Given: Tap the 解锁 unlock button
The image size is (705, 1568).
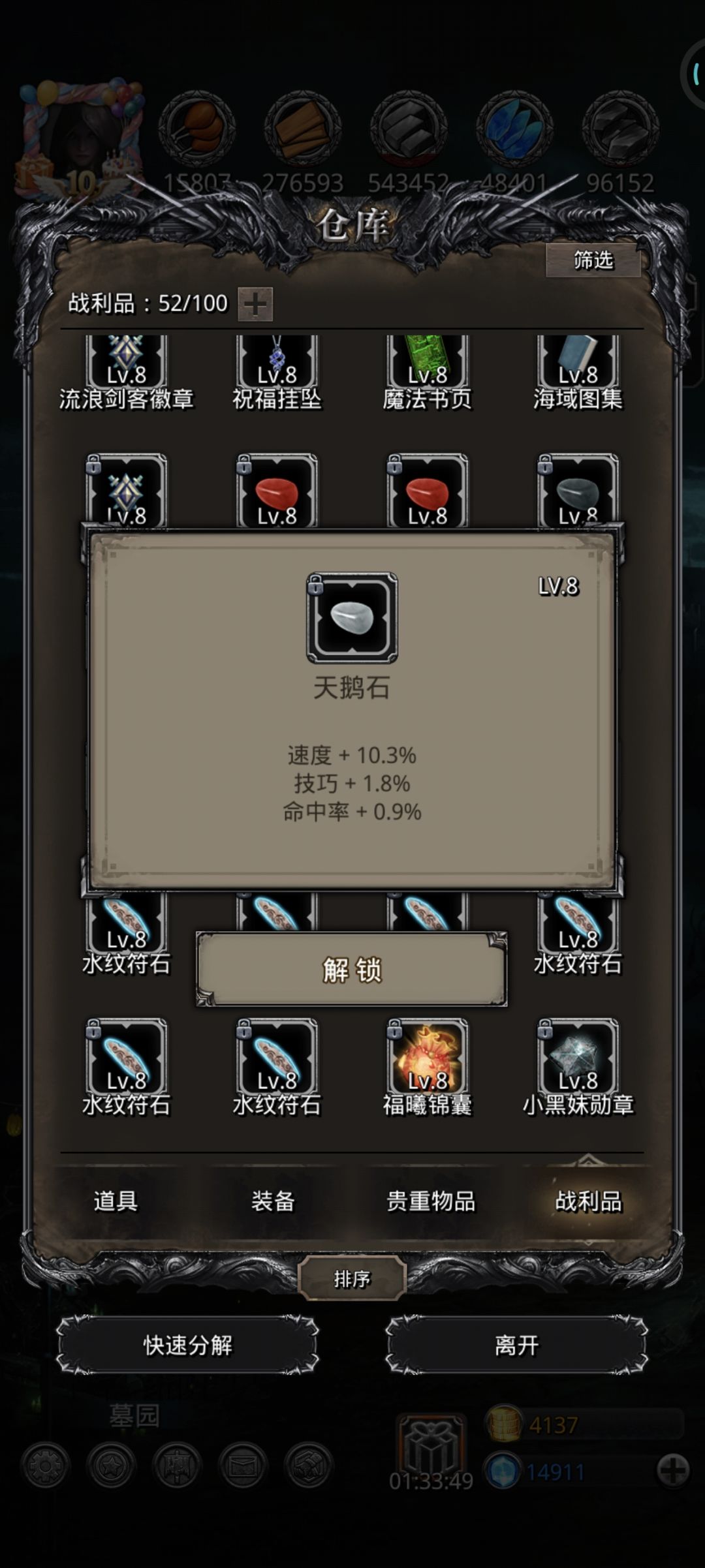Looking at the screenshot, I should coord(352,969).
